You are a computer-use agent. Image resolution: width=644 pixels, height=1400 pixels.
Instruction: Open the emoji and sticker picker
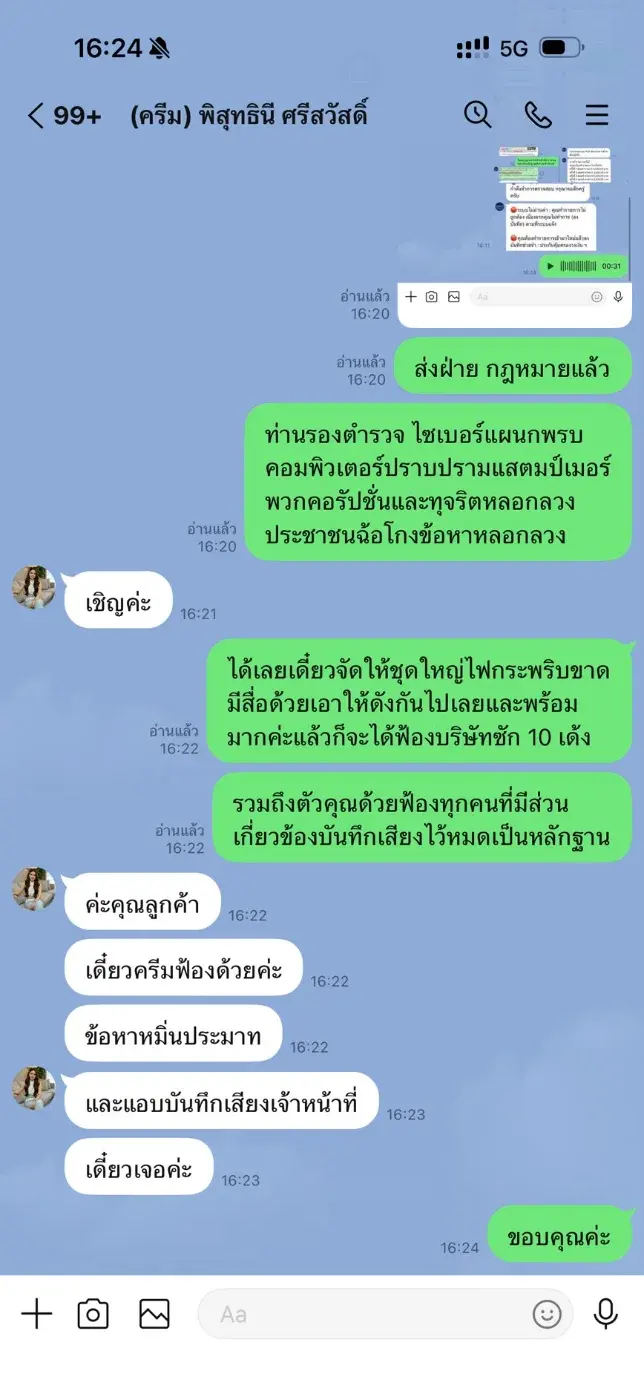pyautogui.click(x=547, y=1313)
